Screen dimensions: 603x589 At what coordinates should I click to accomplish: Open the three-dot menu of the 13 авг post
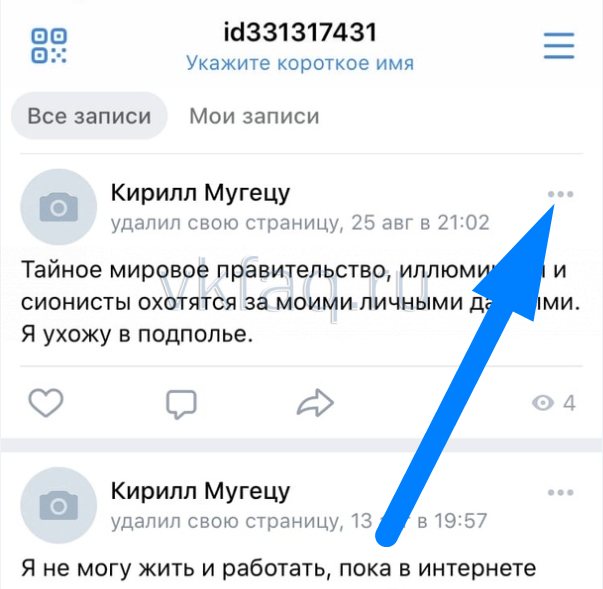tap(561, 493)
